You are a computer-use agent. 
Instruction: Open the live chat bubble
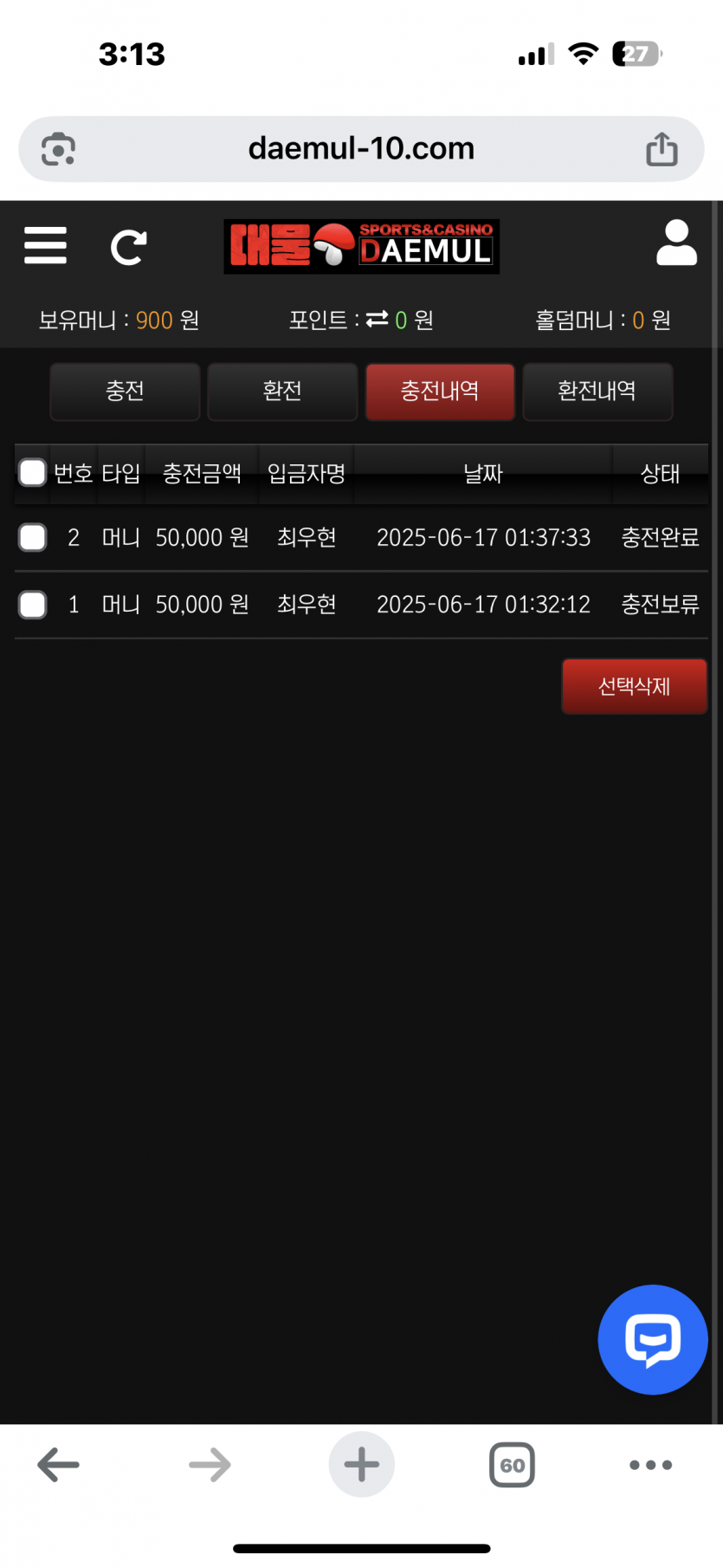click(x=653, y=1339)
